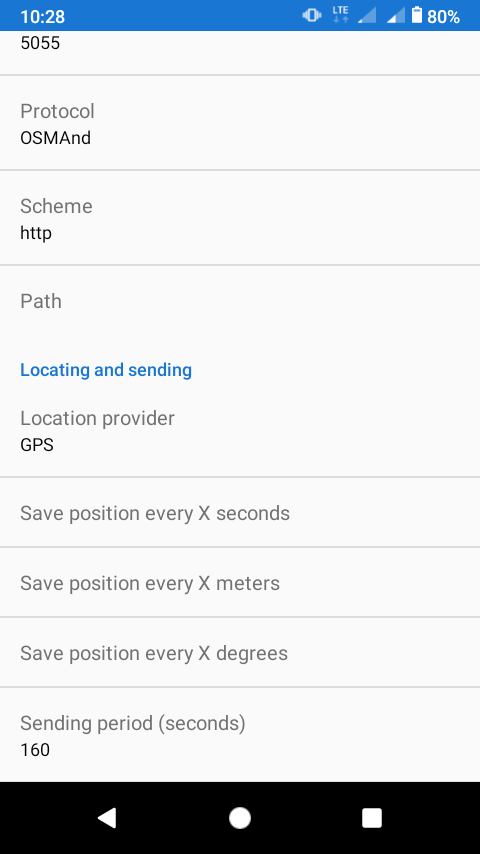Go back with the system back button

coord(107,818)
